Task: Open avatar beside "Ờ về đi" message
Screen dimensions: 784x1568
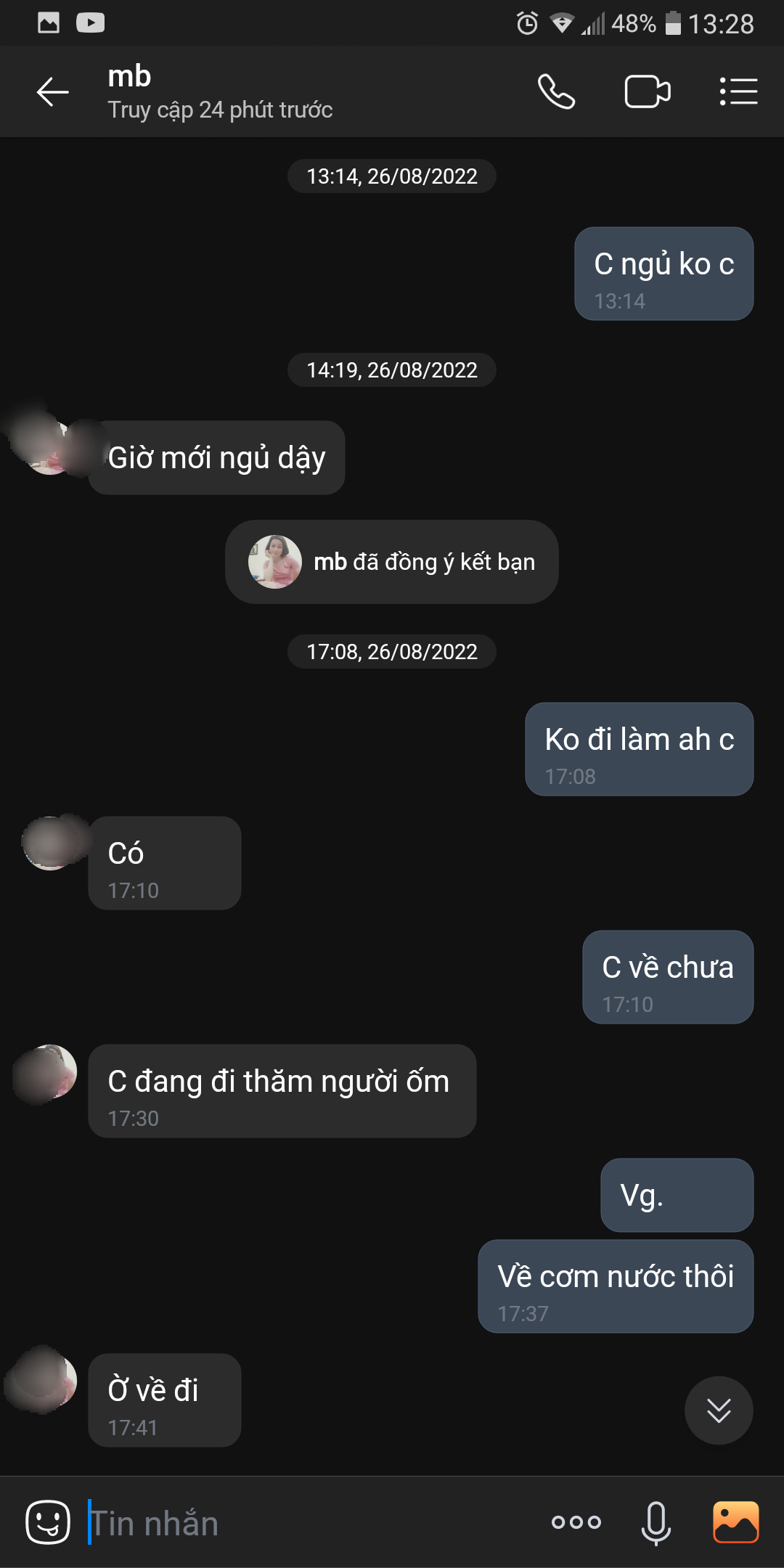Action: [x=45, y=1379]
